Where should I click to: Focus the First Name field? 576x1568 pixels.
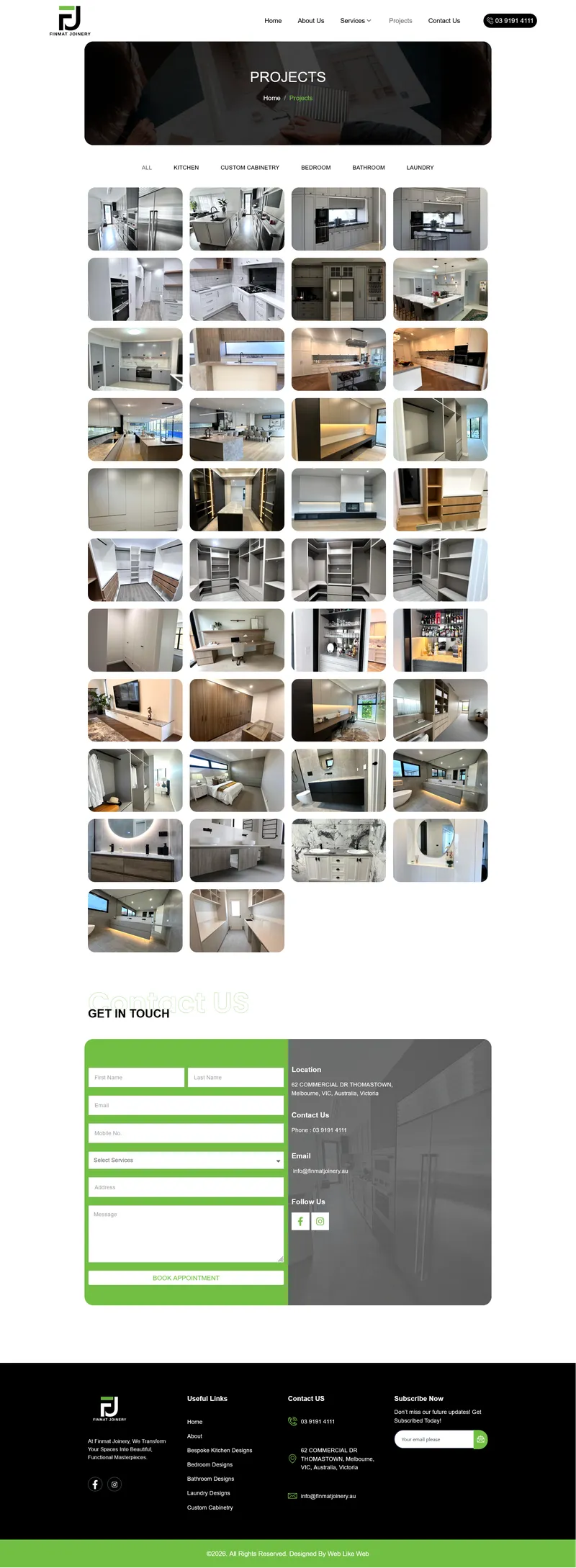[x=136, y=1077]
